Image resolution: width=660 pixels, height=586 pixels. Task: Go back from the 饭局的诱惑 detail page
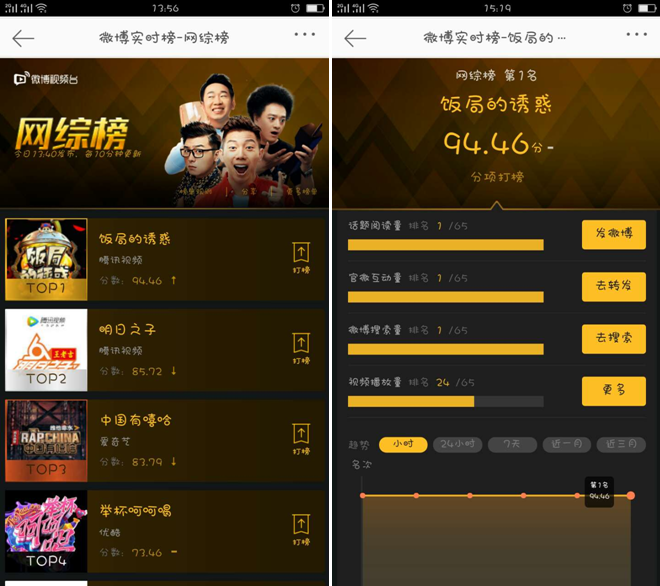tap(355, 38)
